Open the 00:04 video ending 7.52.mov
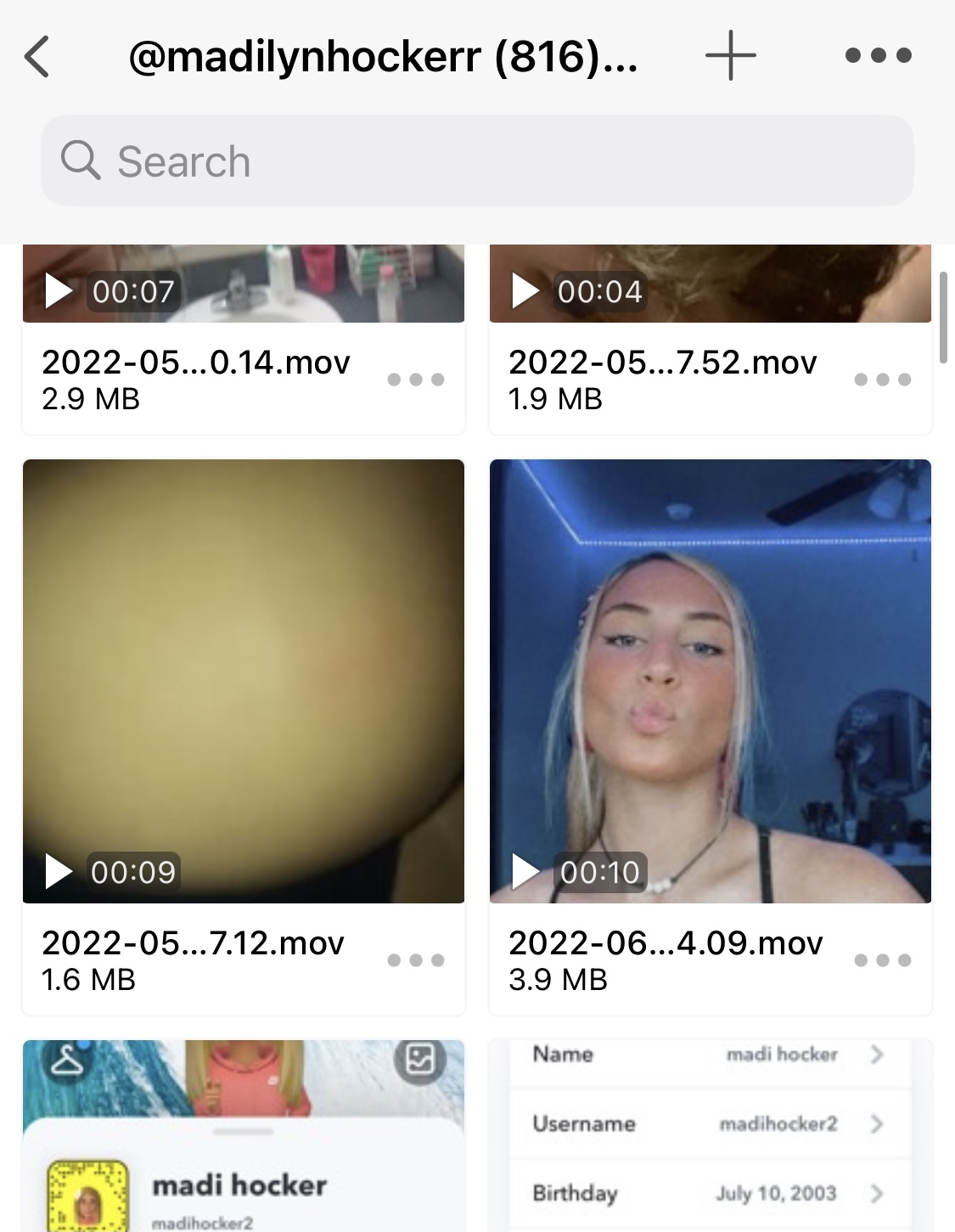Viewport: 955px width, 1232px height. [x=711, y=284]
